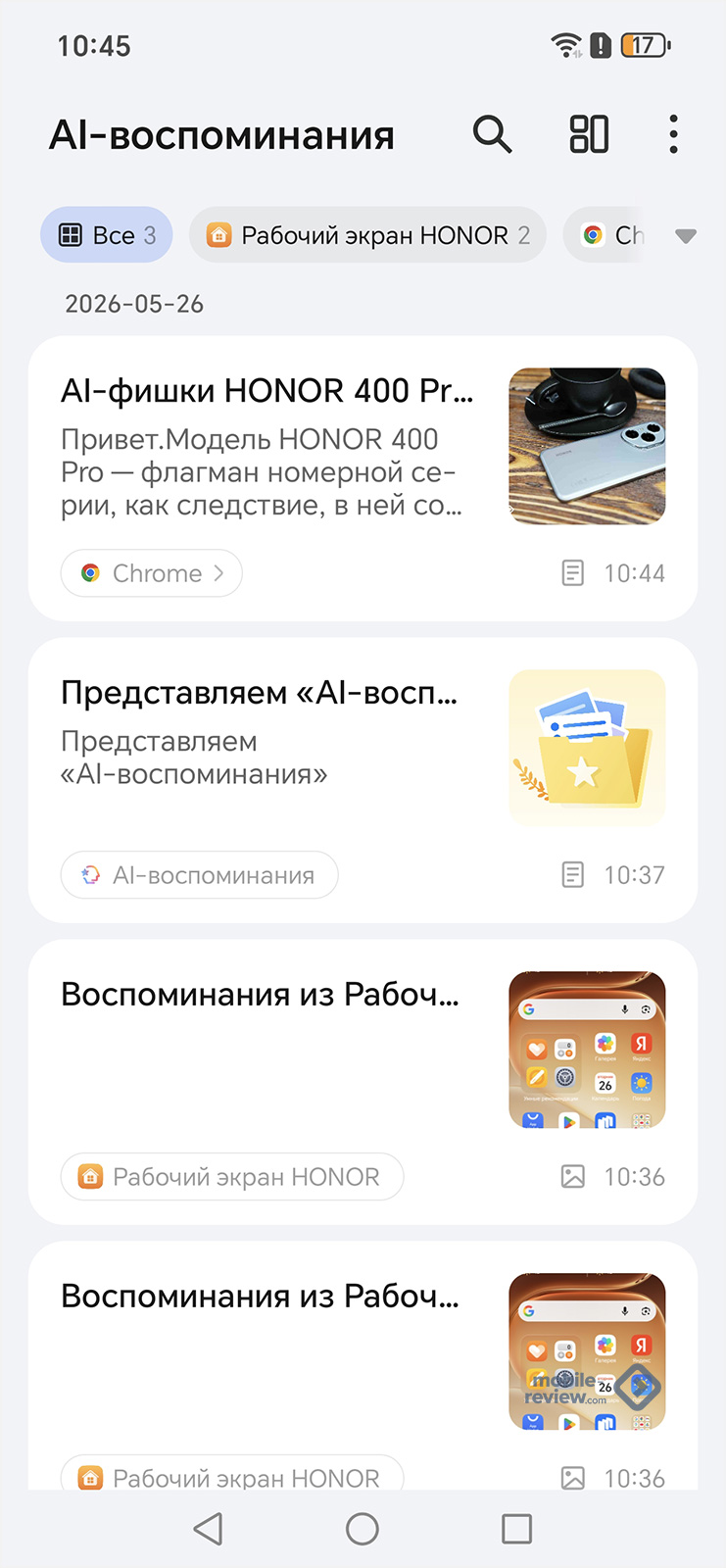Open the Представляем «AI-воспоминания» card
Viewport: 726px width, 1568px height.
tap(363, 780)
